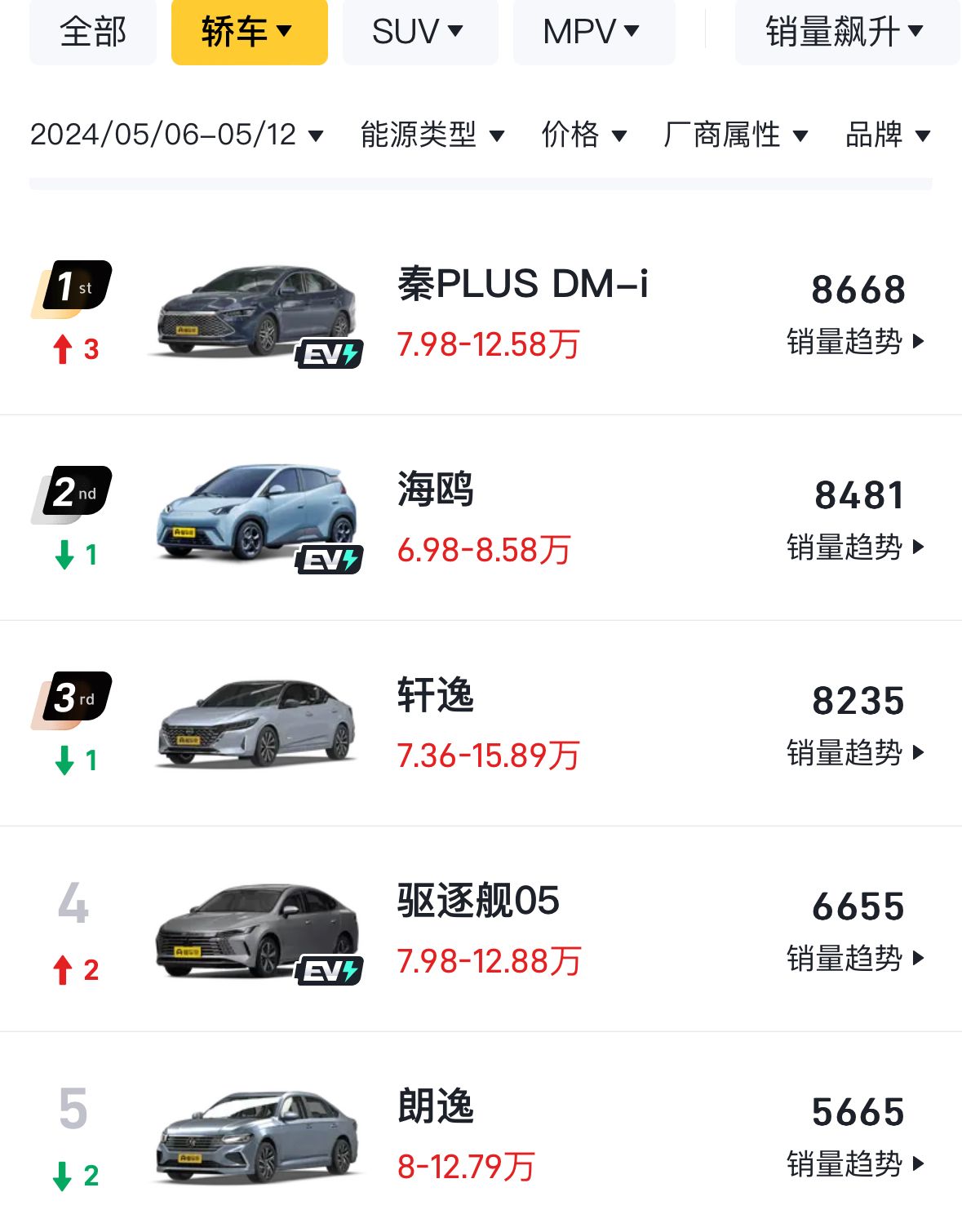Open the 品牌 filter dropdown
Image resolution: width=962 pixels, height=1232 pixels.
tap(888, 135)
